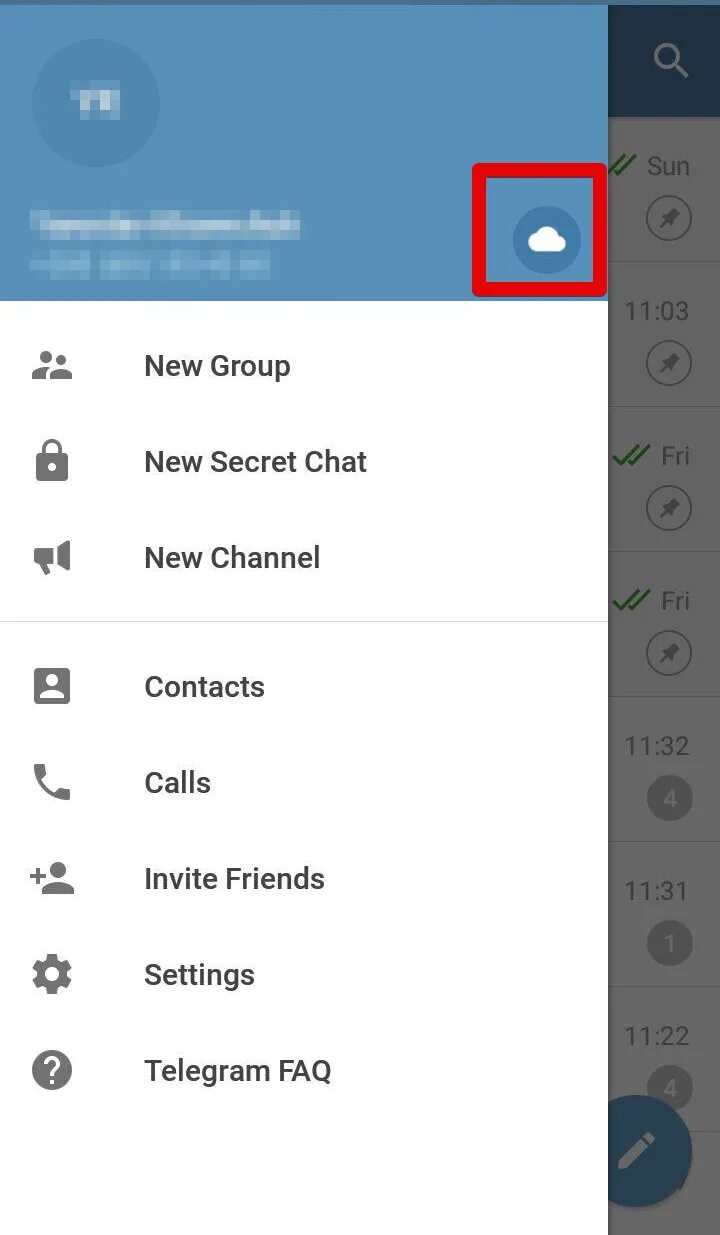
Task: Open the Calls list
Action: [177, 783]
